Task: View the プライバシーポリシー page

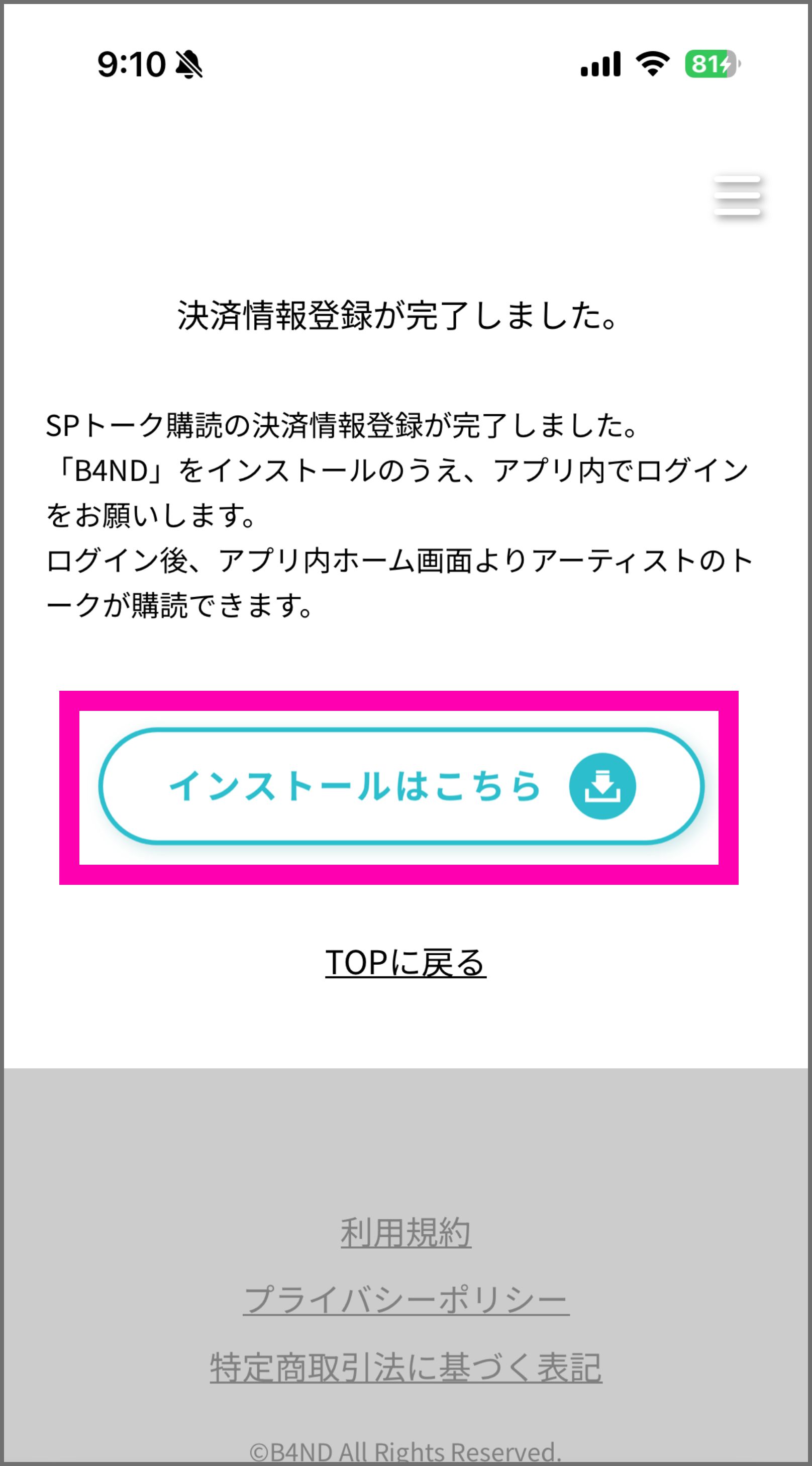Action: pyautogui.click(x=405, y=1301)
